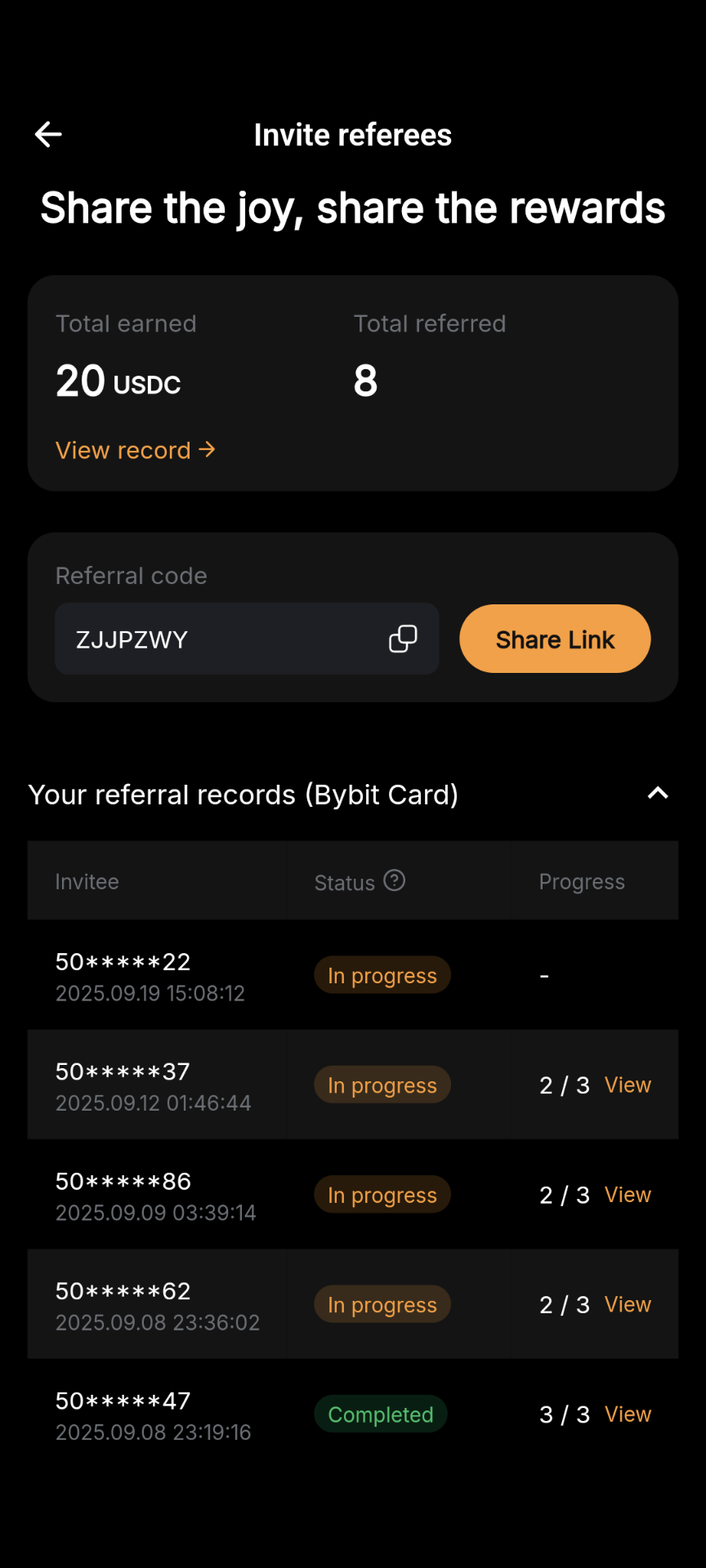This screenshot has height=1568, width=706.
Task: View progress for invitee 50*****62
Action: (628, 1304)
